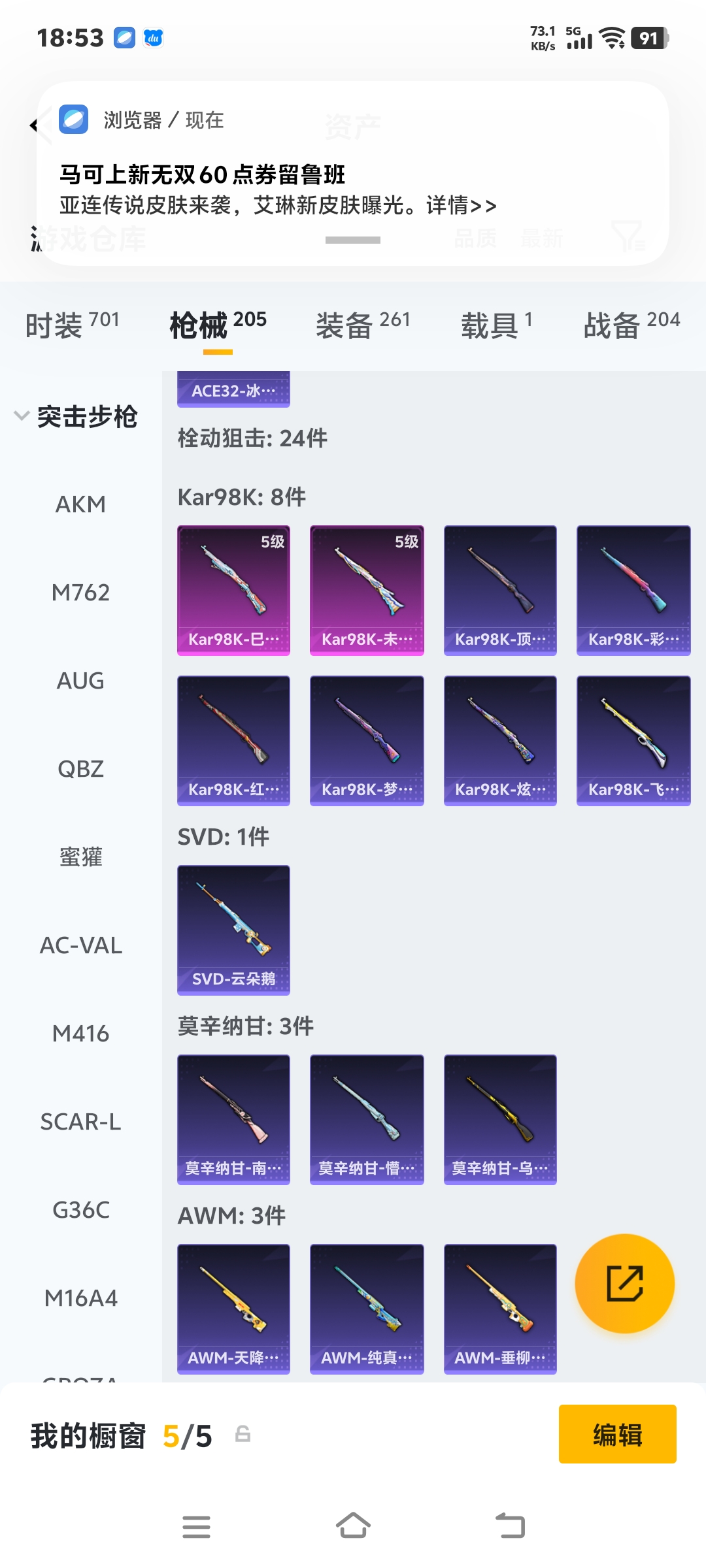Open the Kar98K-巳 level 5 skin
The height and width of the screenshot is (1568, 706).
pos(233,590)
